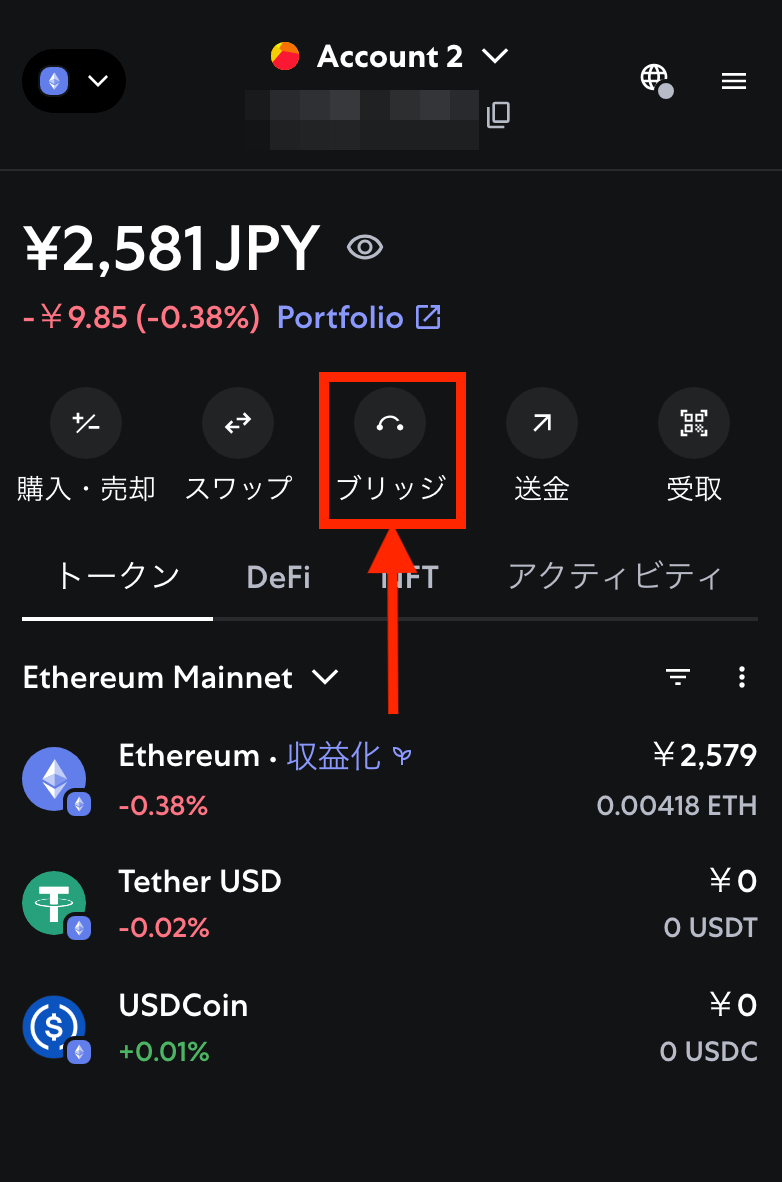Screen dimensions: 782x1182
Task: Tap the 購入・売却 button
Action: 86,446
